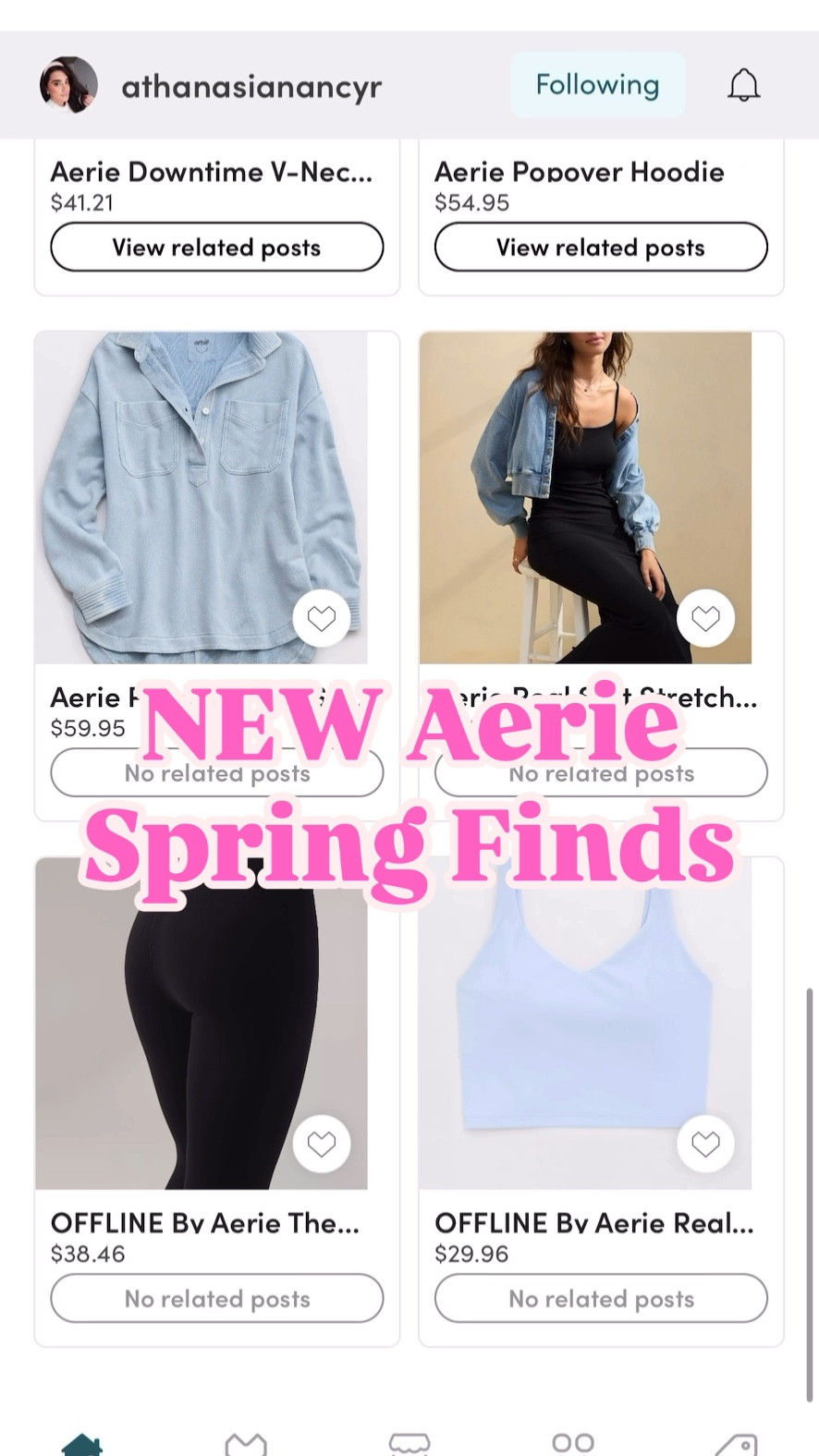Tap the heart icon on the blue pullover
The height and width of the screenshot is (1456, 819).
(x=322, y=618)
